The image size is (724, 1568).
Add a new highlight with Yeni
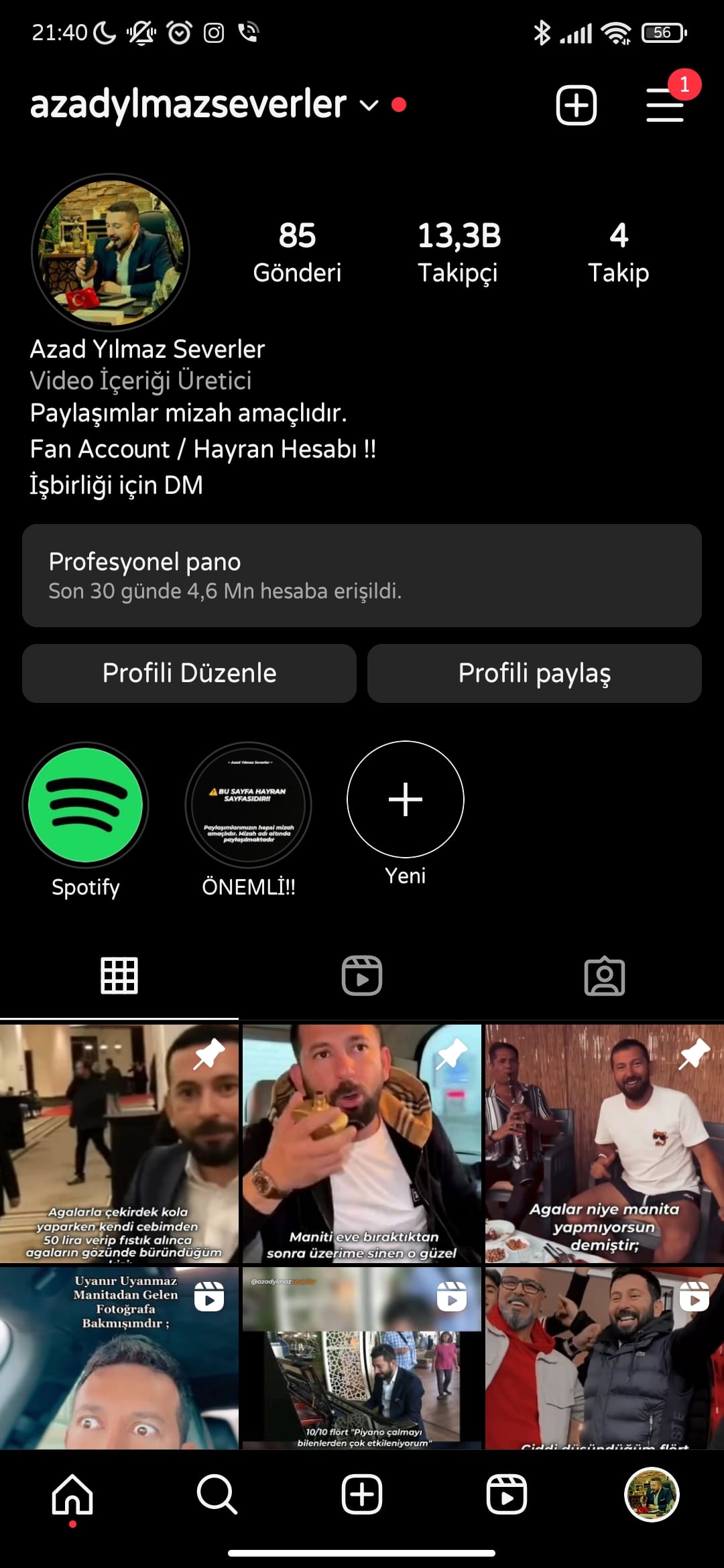click(406, 799)
